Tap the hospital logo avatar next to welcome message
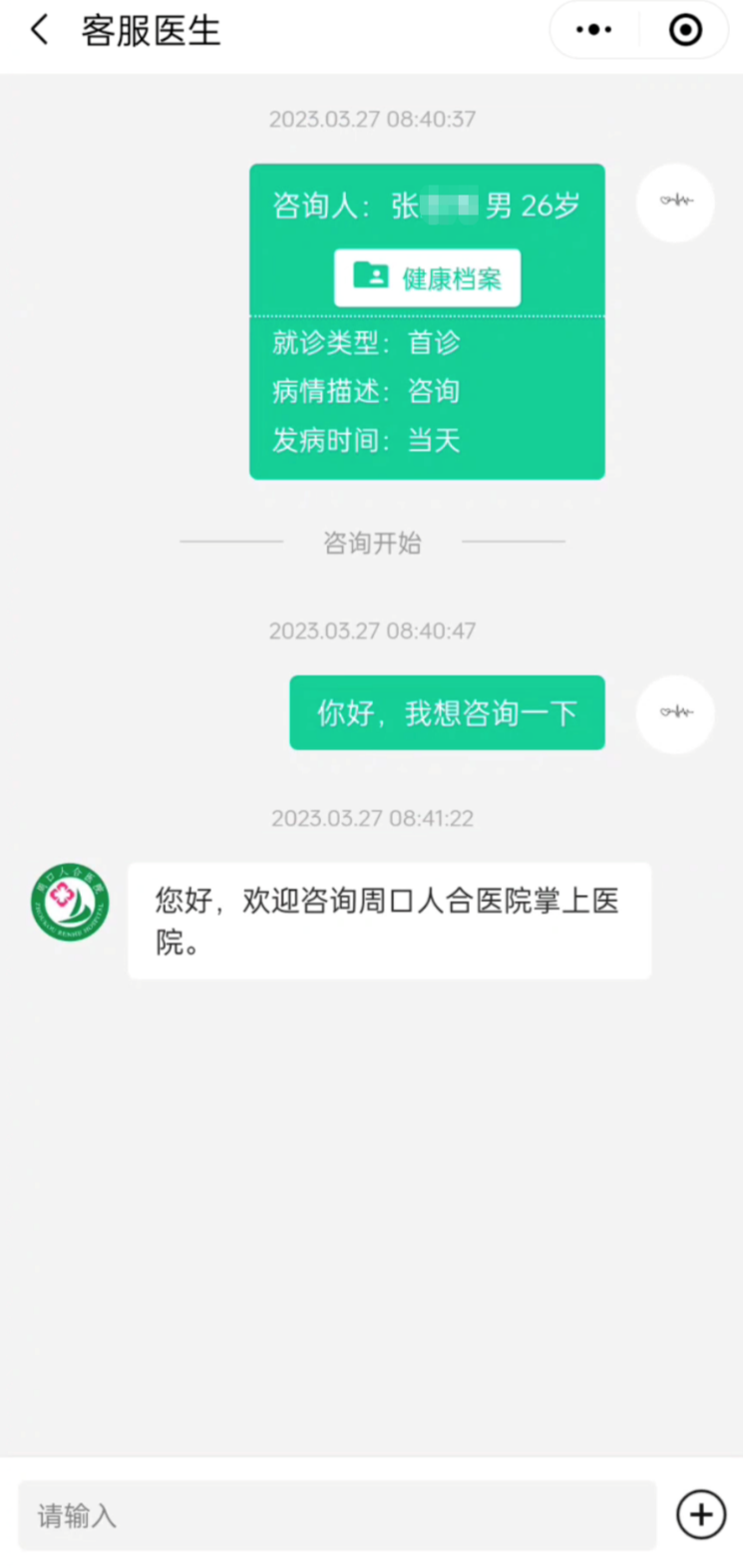 coord(69,901)
